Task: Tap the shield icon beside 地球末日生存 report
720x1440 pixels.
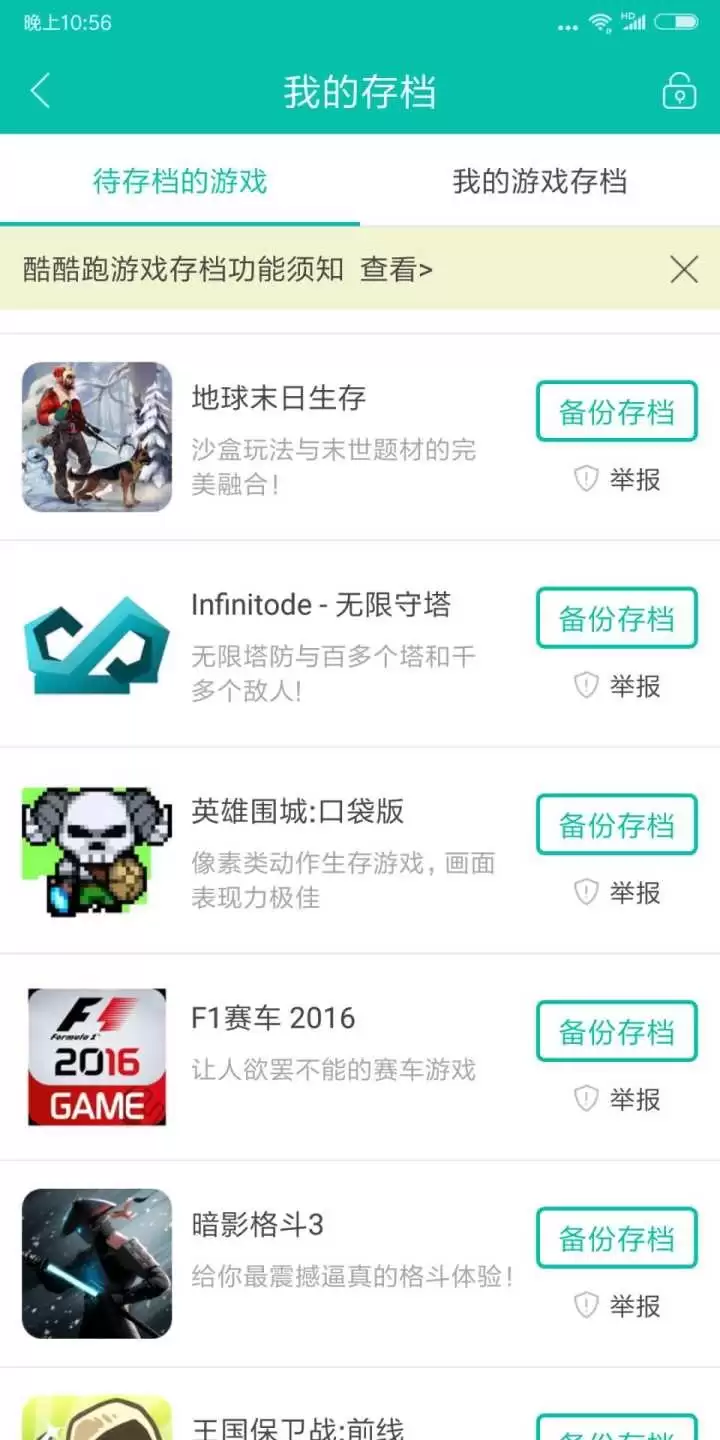Action: [x=584, y=480]
